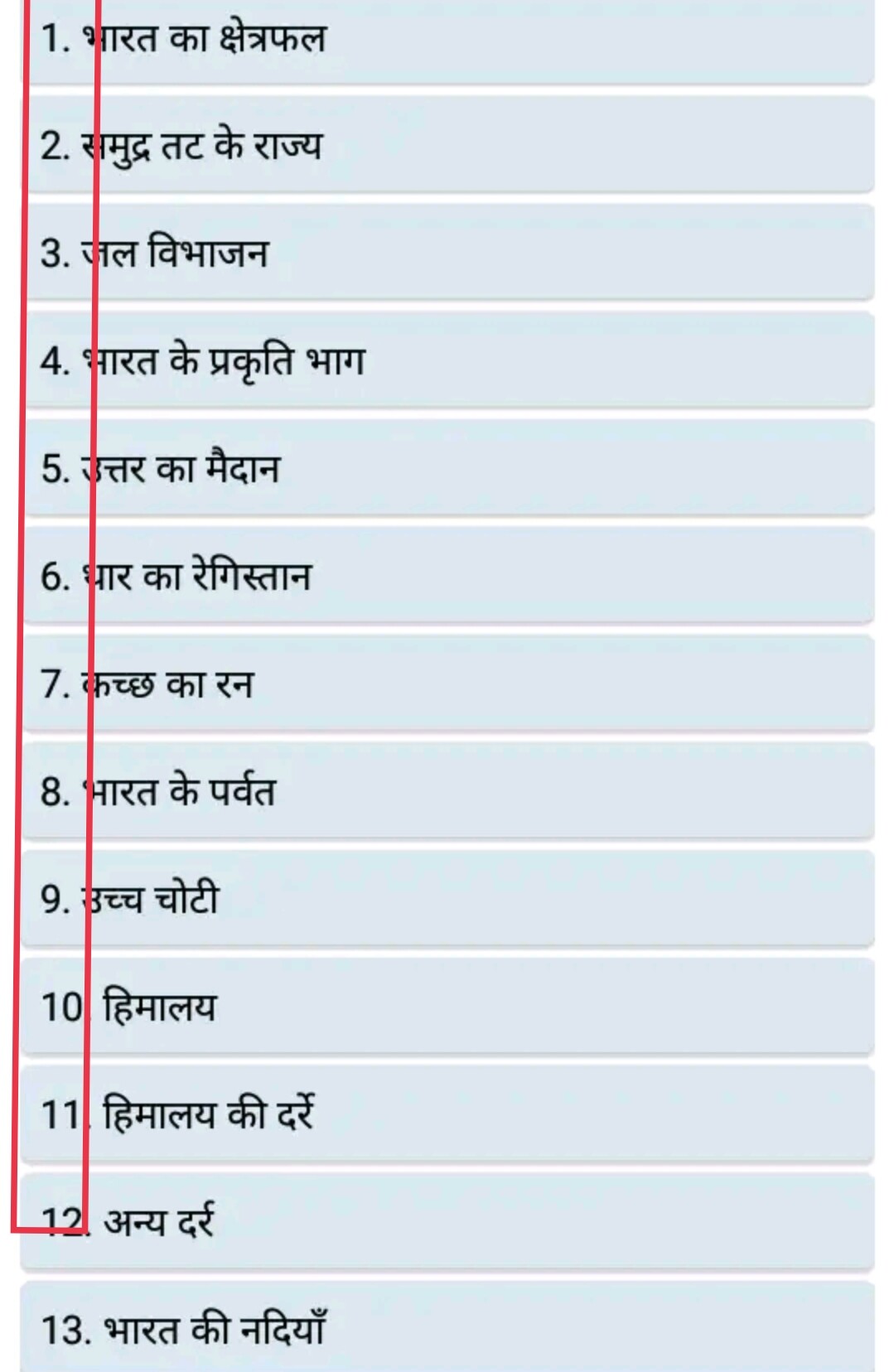This screenshot has height=1372, width=894.
Task: Select topic 12 अन्य दर्र
Action: [x=447, y=1221]
